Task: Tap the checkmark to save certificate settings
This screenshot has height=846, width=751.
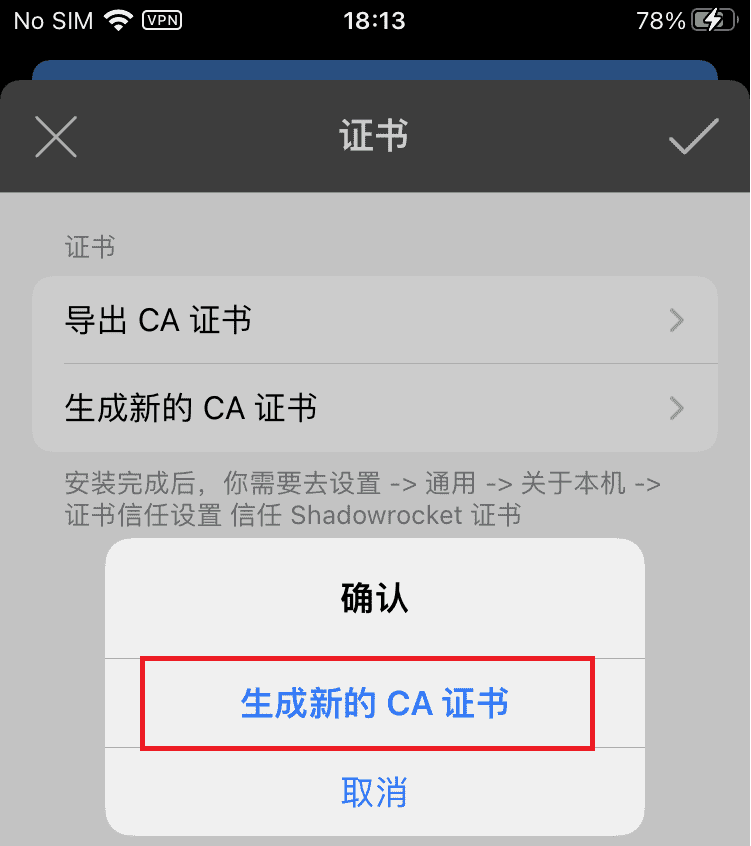Action: click(693, 137)
